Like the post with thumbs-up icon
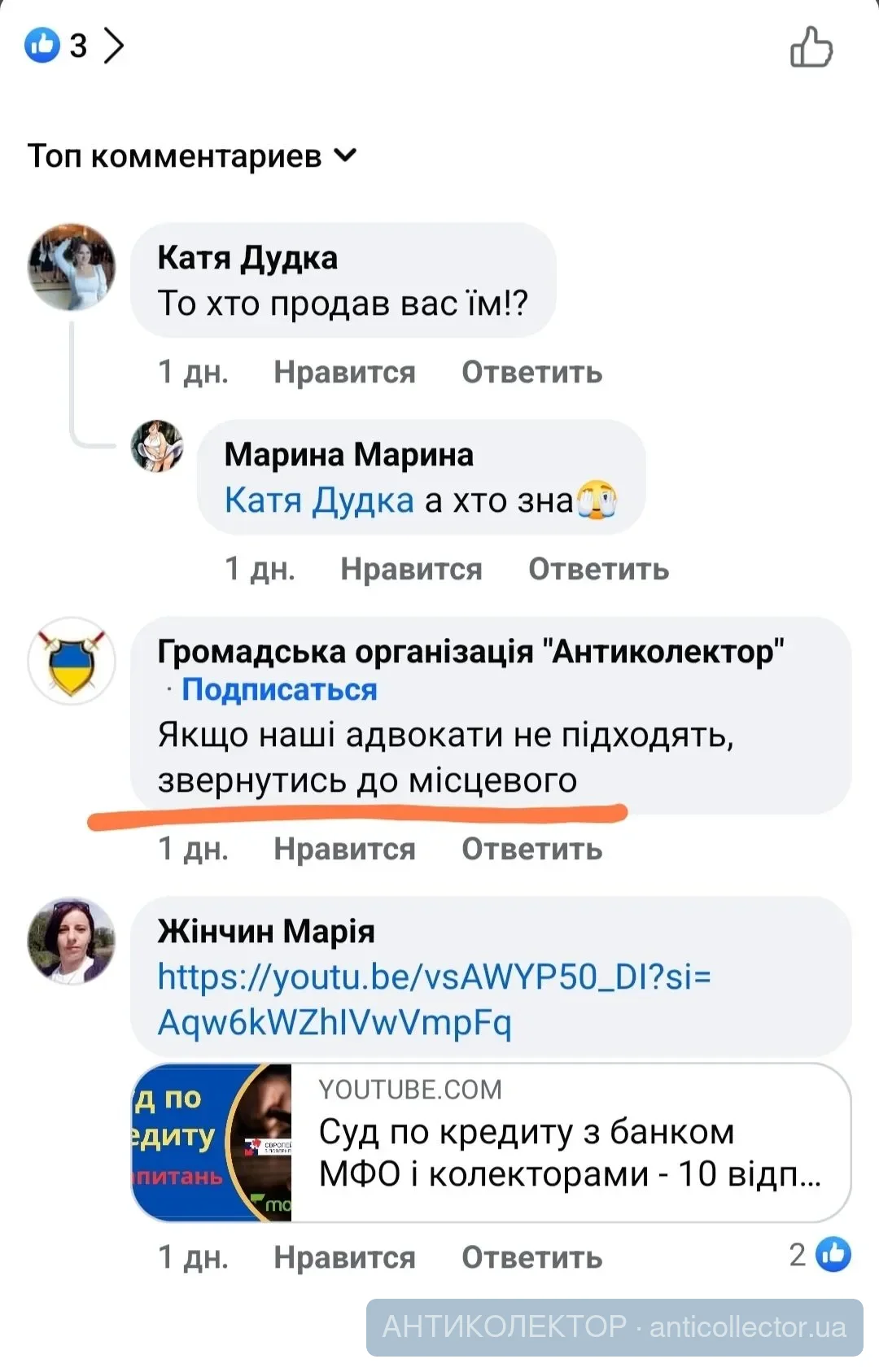 tap(811, 46)
